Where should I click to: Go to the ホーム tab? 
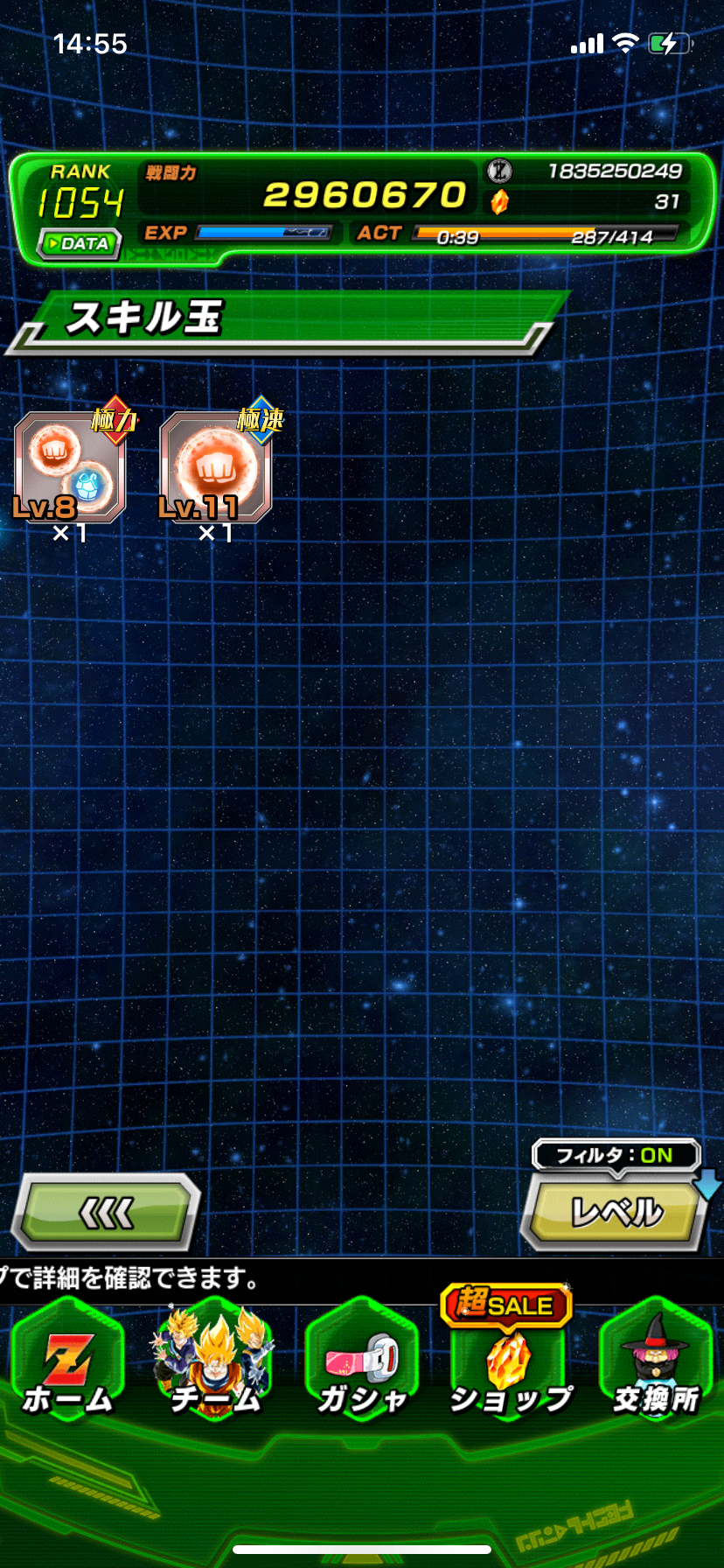(x=68, y=1367)
